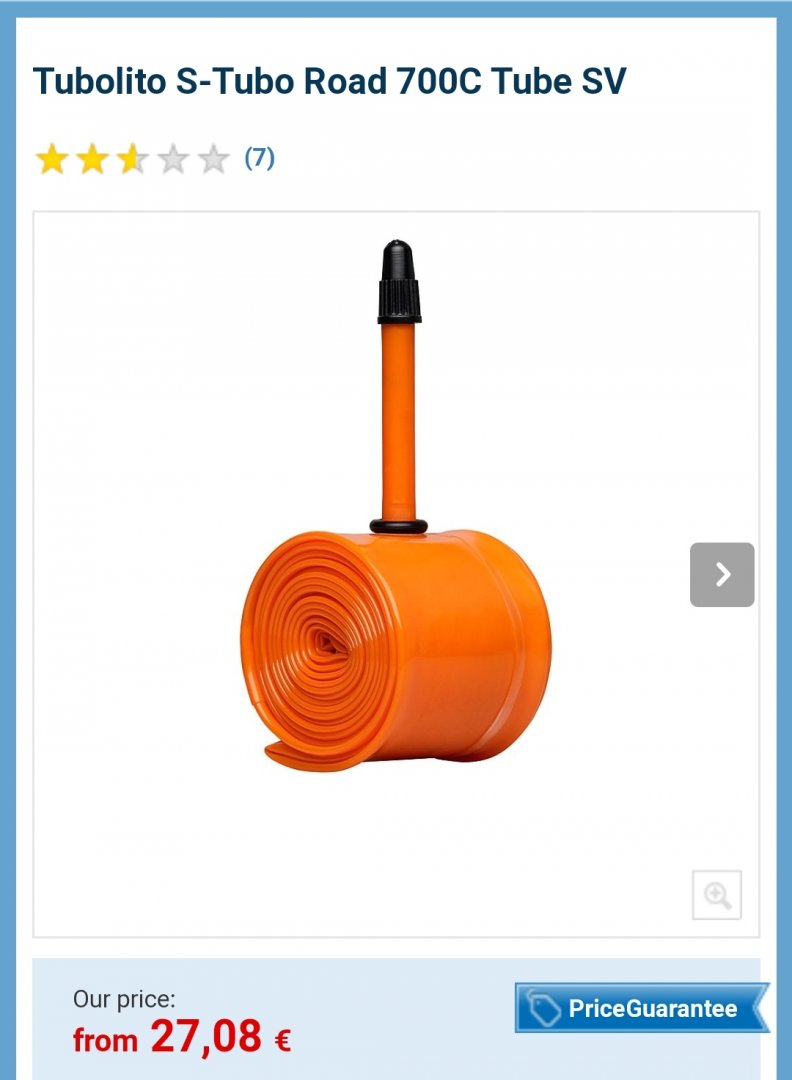The height and width of the screenshot is (1080, 792).
Task: Show the next product image
Action: 722,574
